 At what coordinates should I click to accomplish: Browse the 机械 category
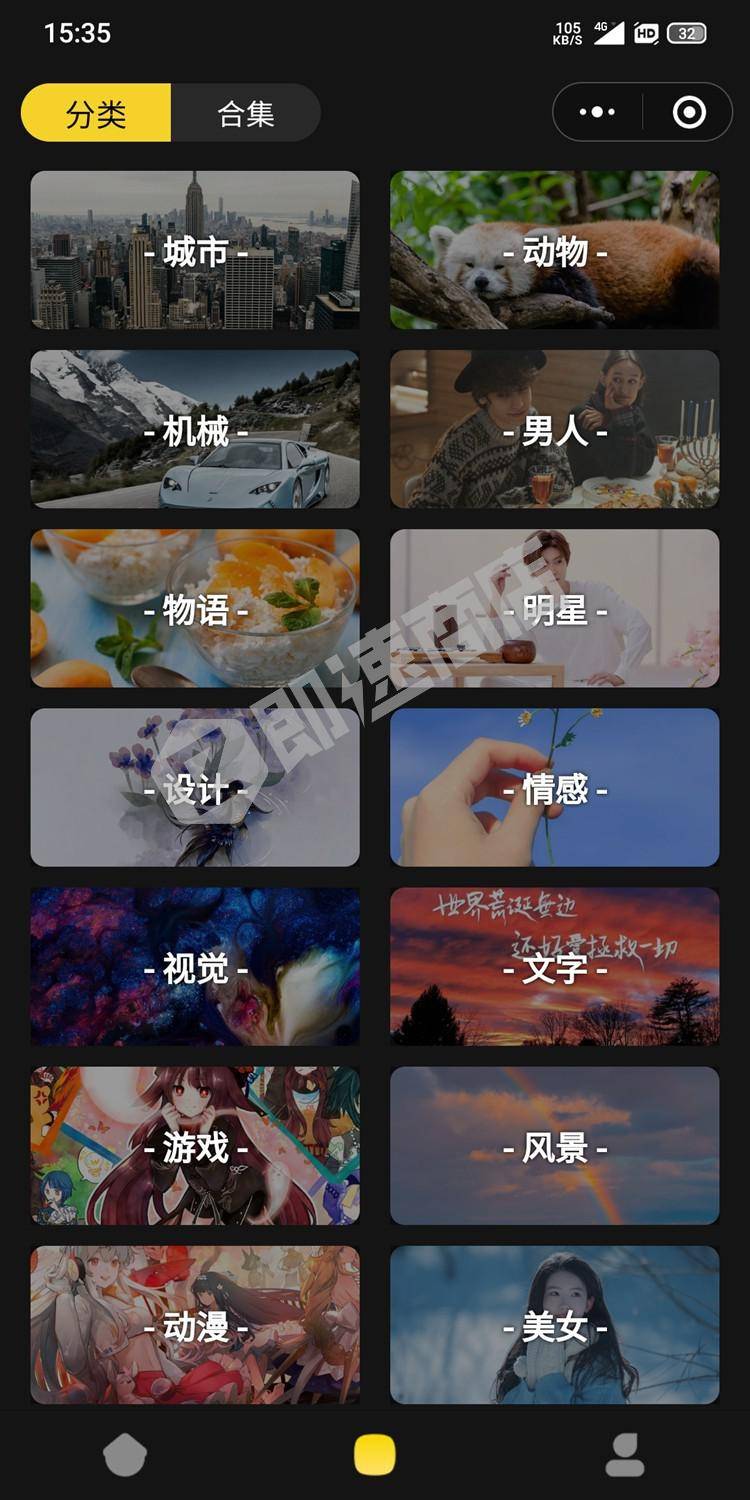195,430
